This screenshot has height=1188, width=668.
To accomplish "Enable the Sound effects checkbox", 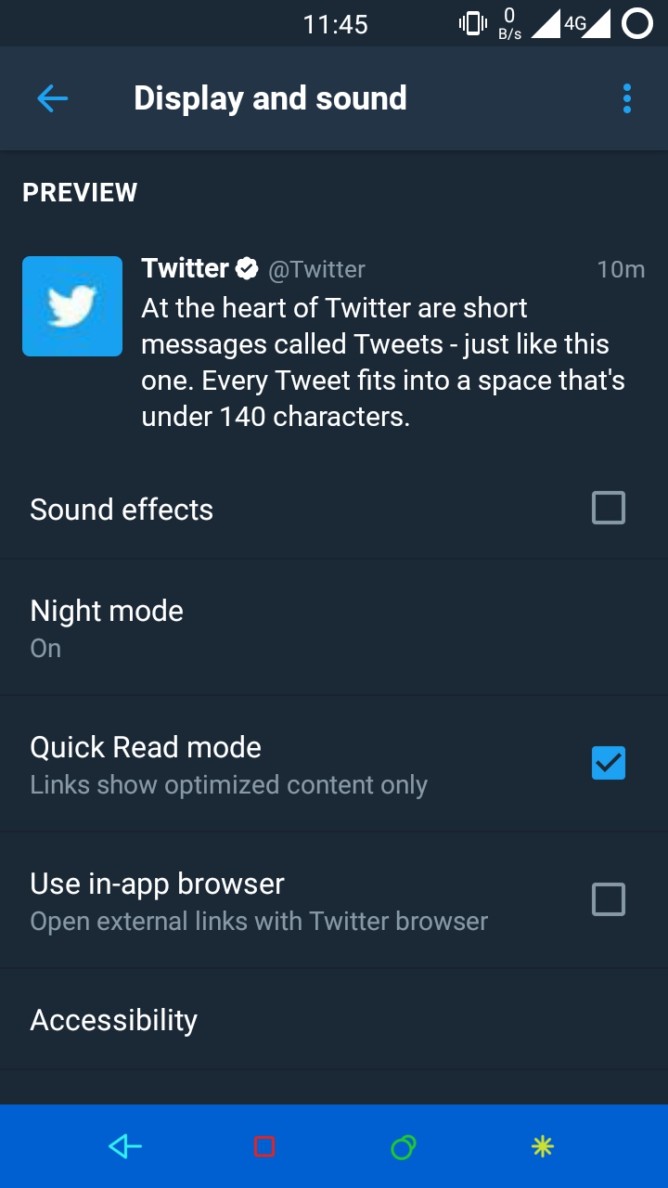I will (608, 508).
